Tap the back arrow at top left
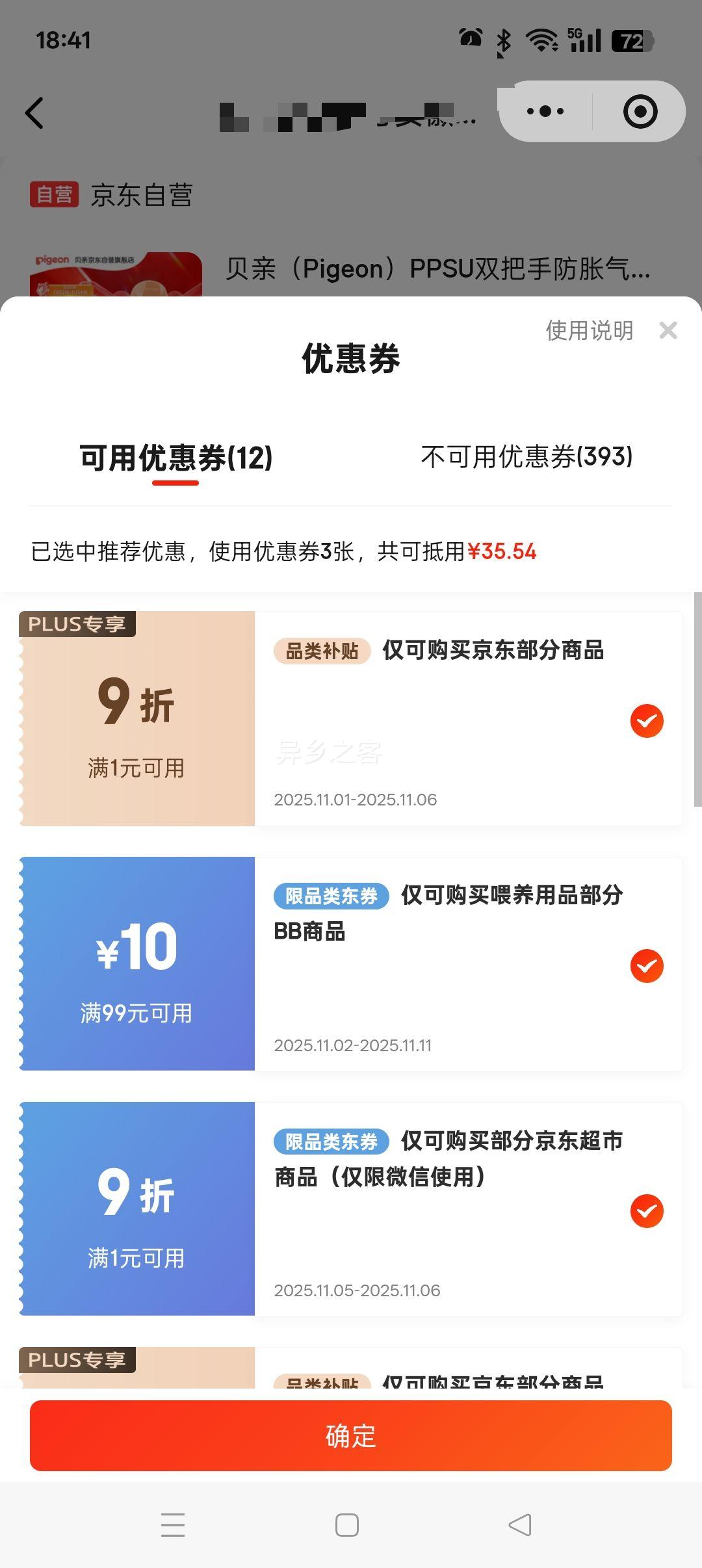 [x=34, y=112]
